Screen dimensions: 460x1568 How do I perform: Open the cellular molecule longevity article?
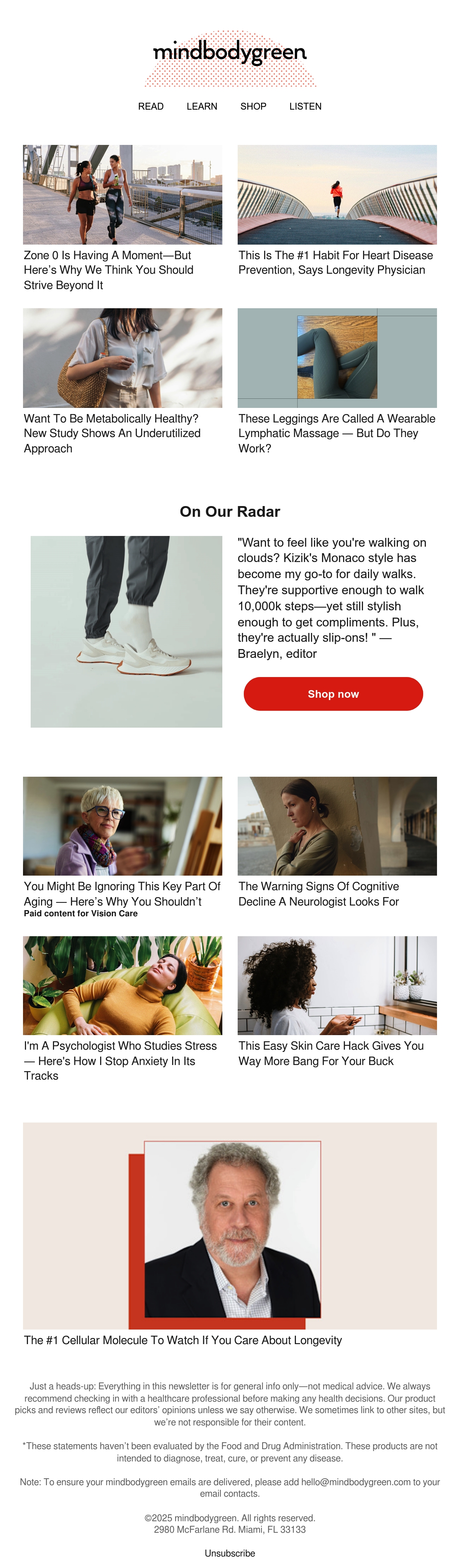point(182,1340)
